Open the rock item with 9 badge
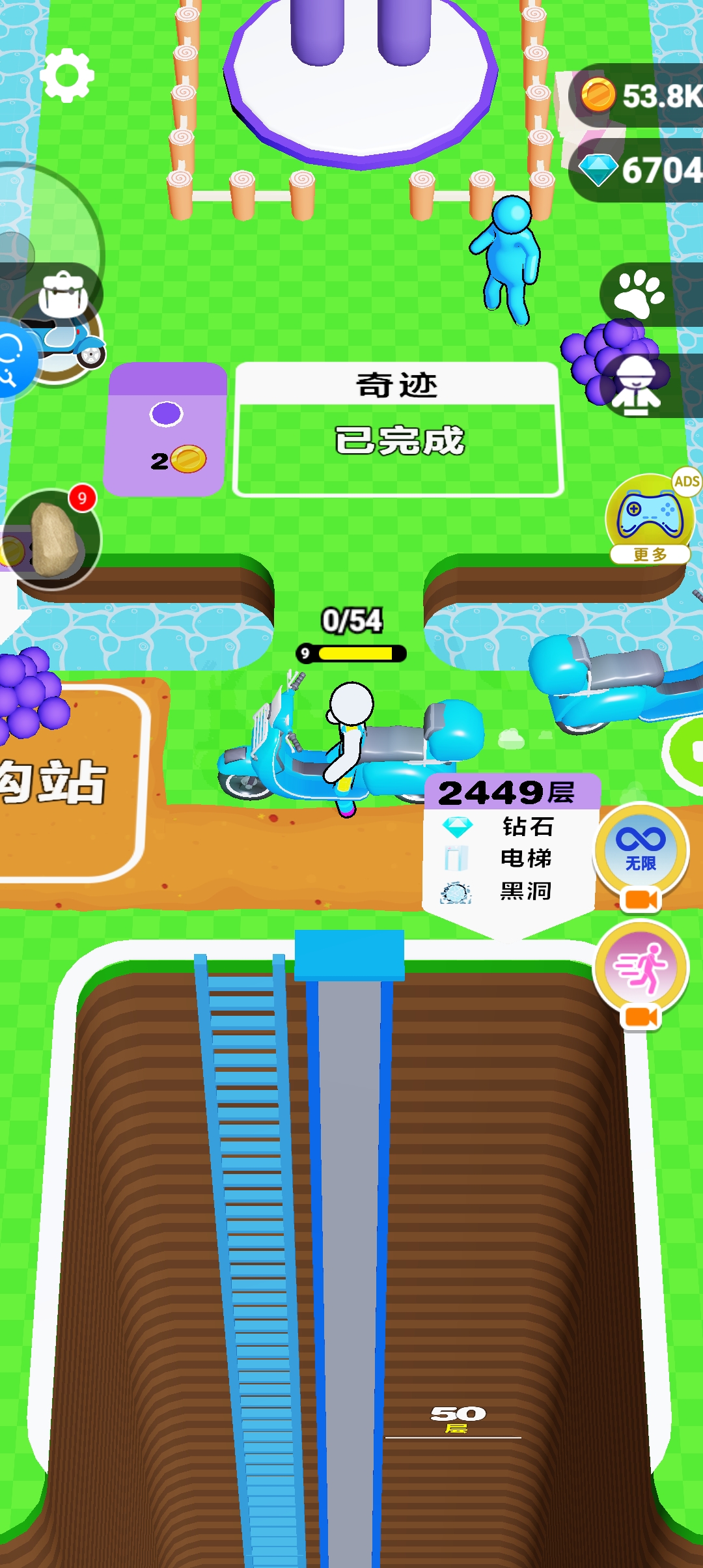This screenshot has width=703, height=1568. click(52, 539)
